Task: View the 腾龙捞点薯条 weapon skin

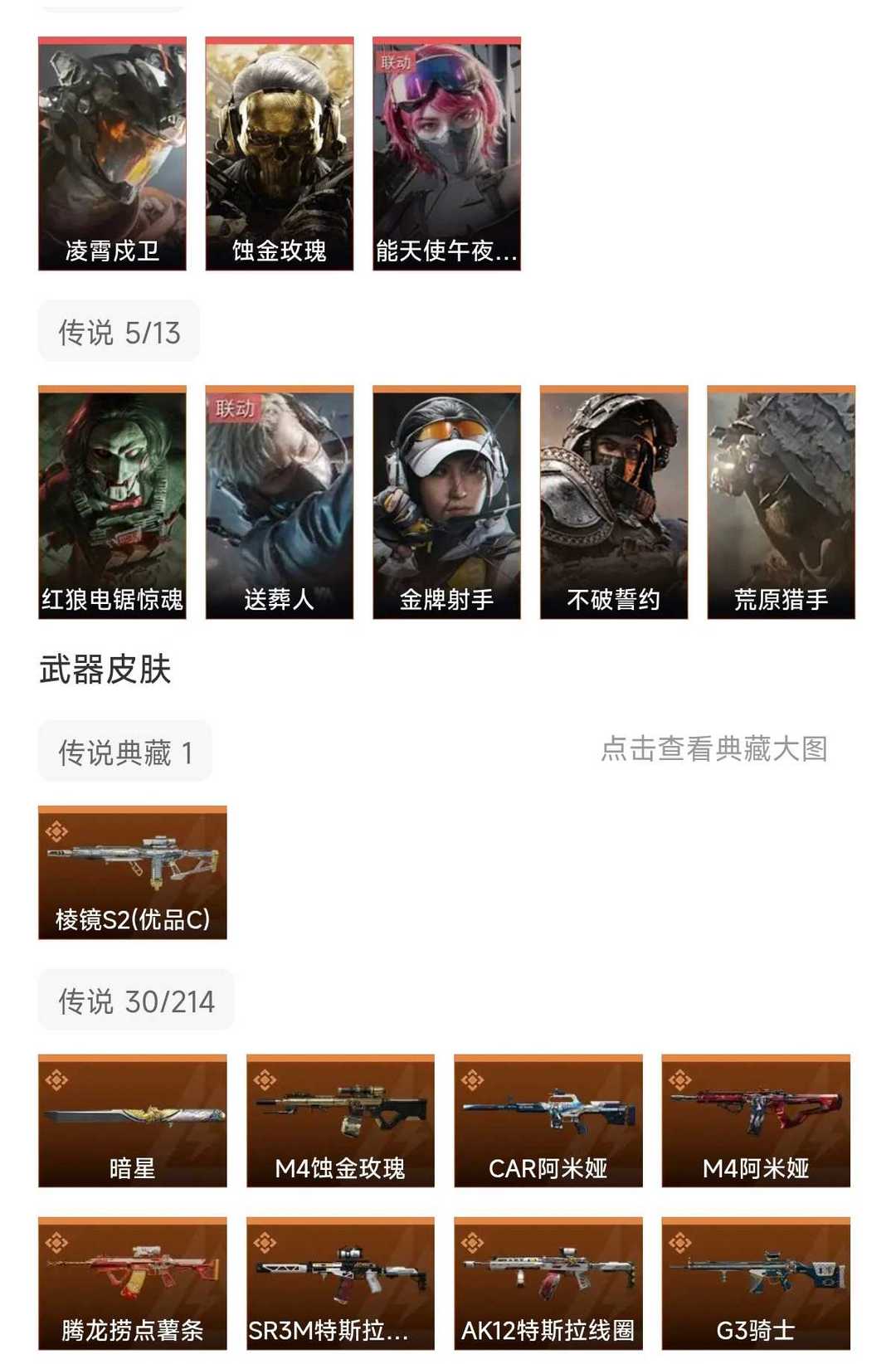Action: coord(133,1284)
